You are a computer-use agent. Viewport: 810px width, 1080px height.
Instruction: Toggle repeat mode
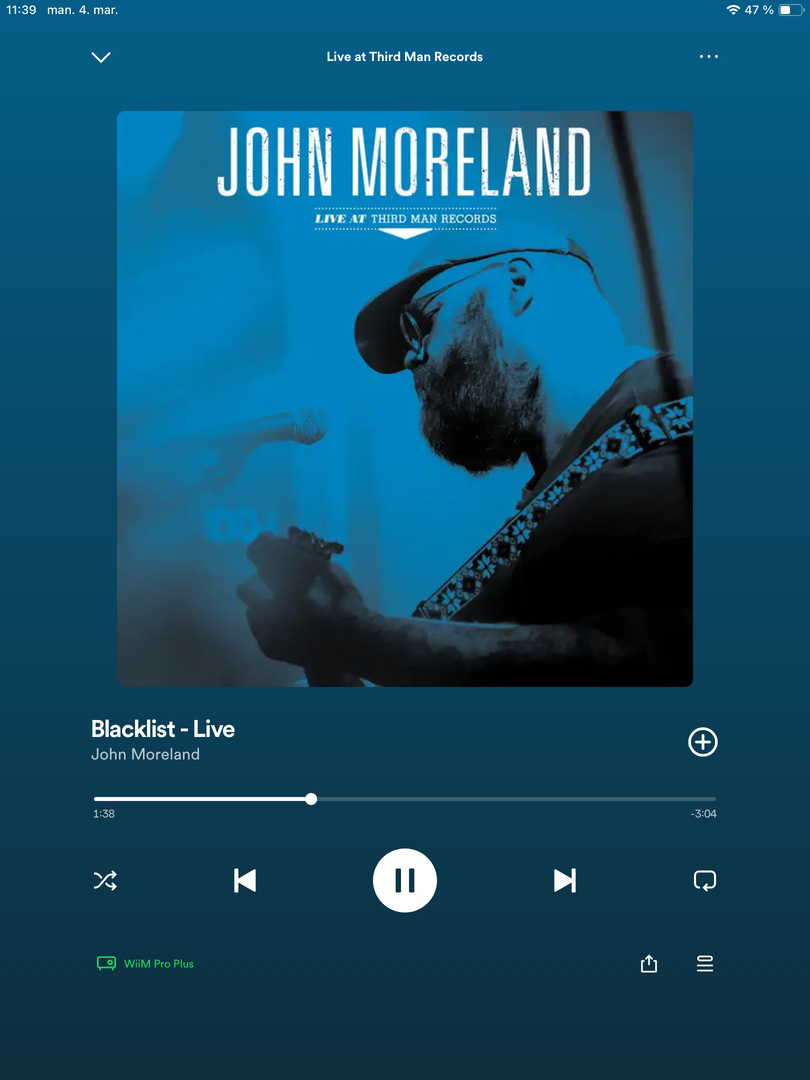(x=705, y=881)
